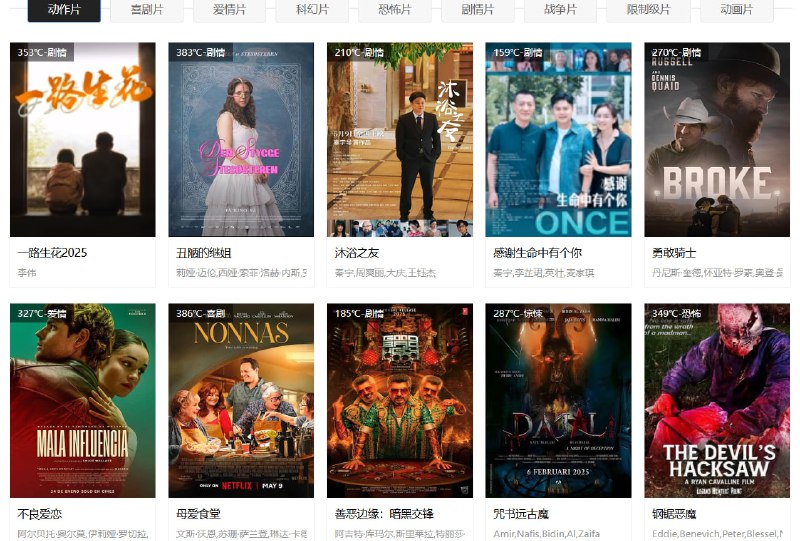This screenshot has height=541, width=800.
Task: Select the 爱情片 category tab
Action: 230,10
